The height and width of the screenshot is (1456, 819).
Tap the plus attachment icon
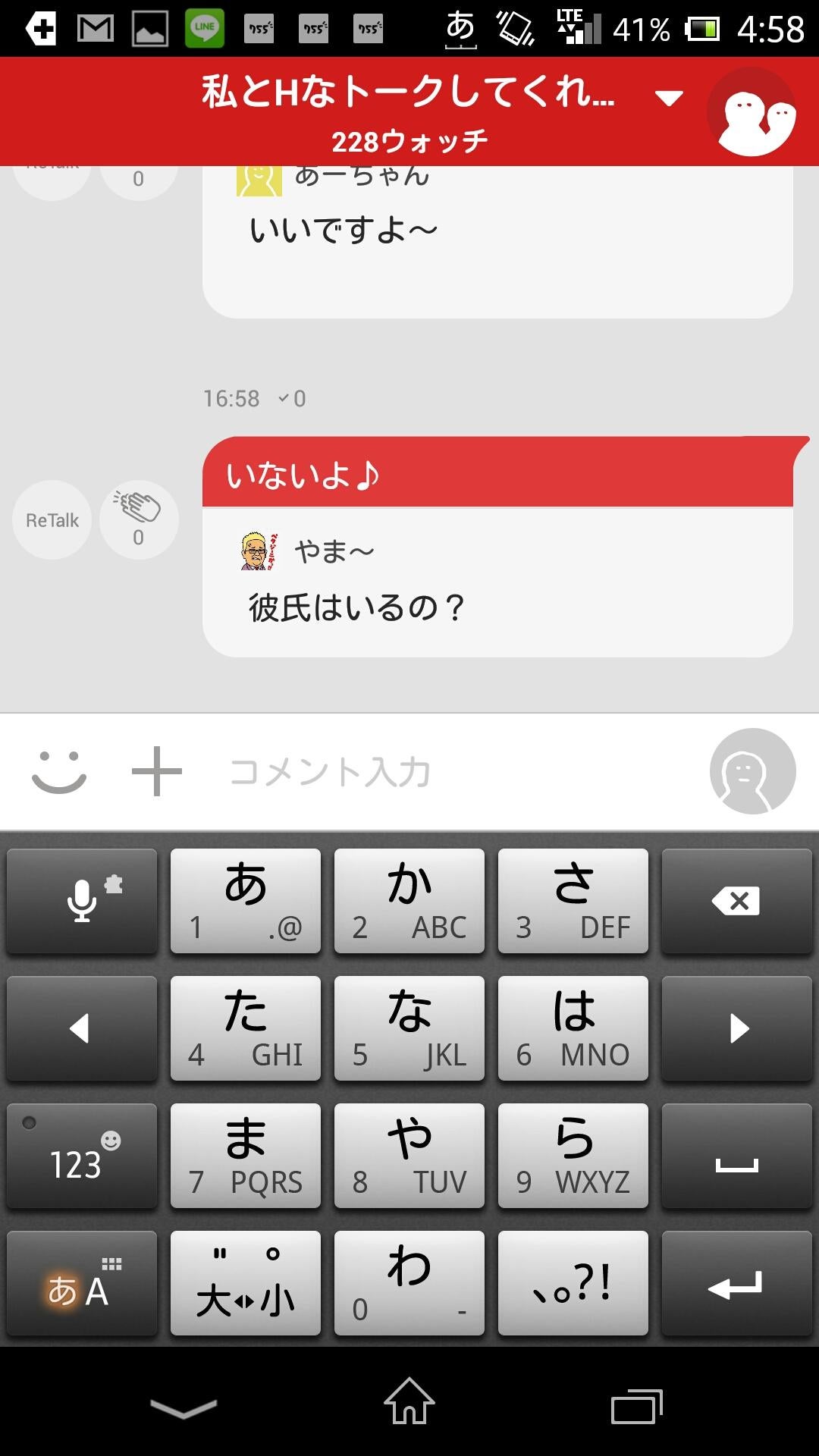point(157,772)
